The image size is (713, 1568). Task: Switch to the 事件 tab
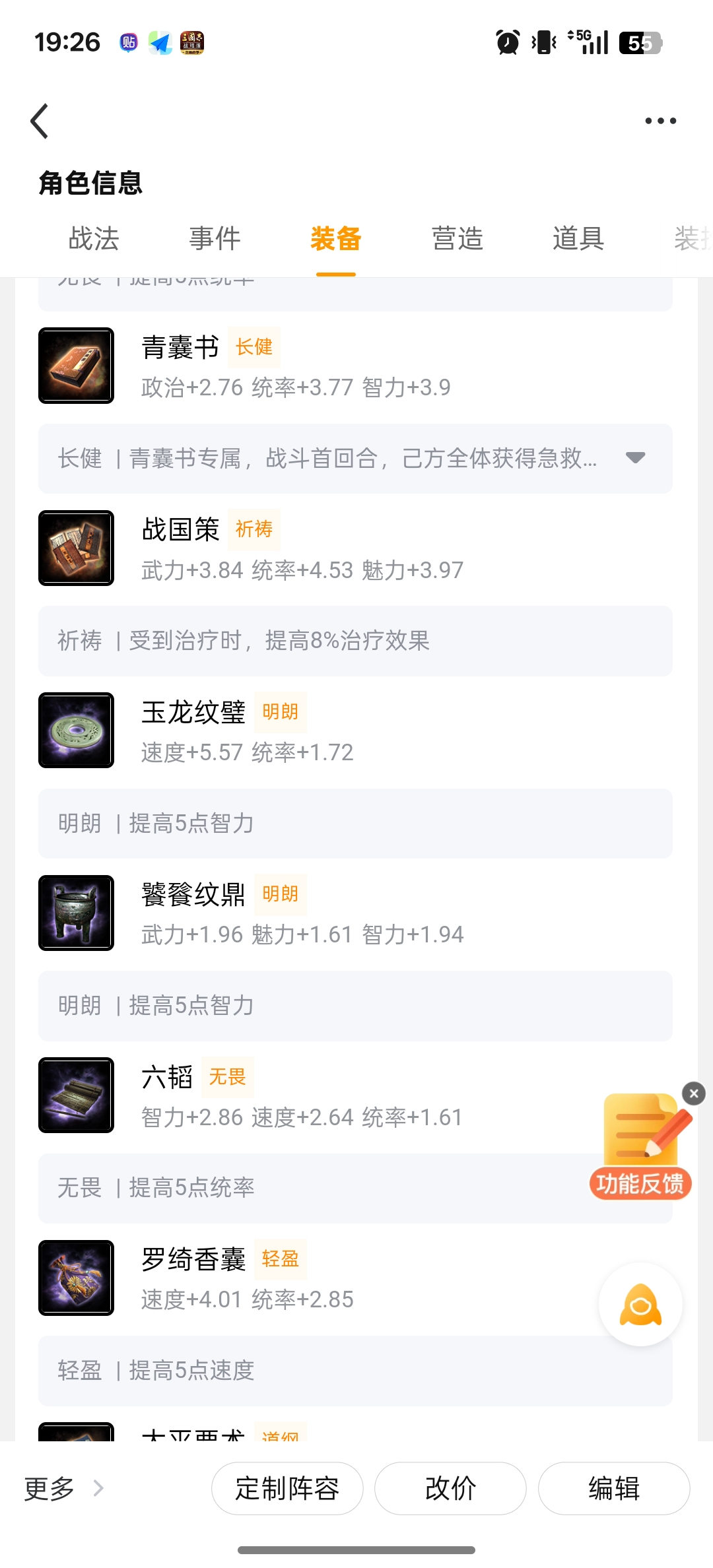pyautogui.click(x=215, y=239)
